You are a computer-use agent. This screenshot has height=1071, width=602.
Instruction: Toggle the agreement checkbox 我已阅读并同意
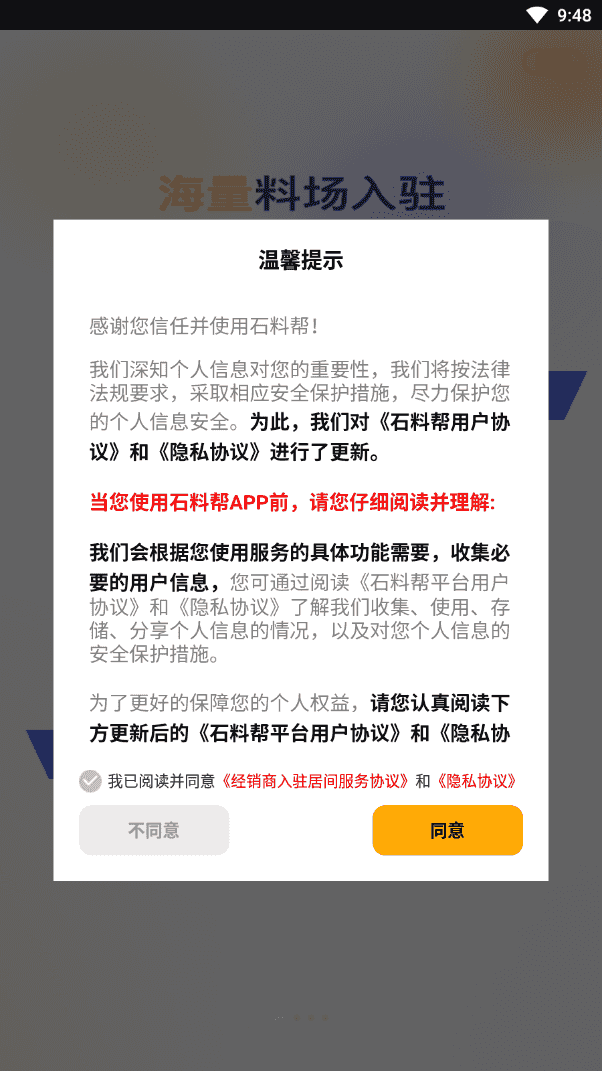(91, 781)
